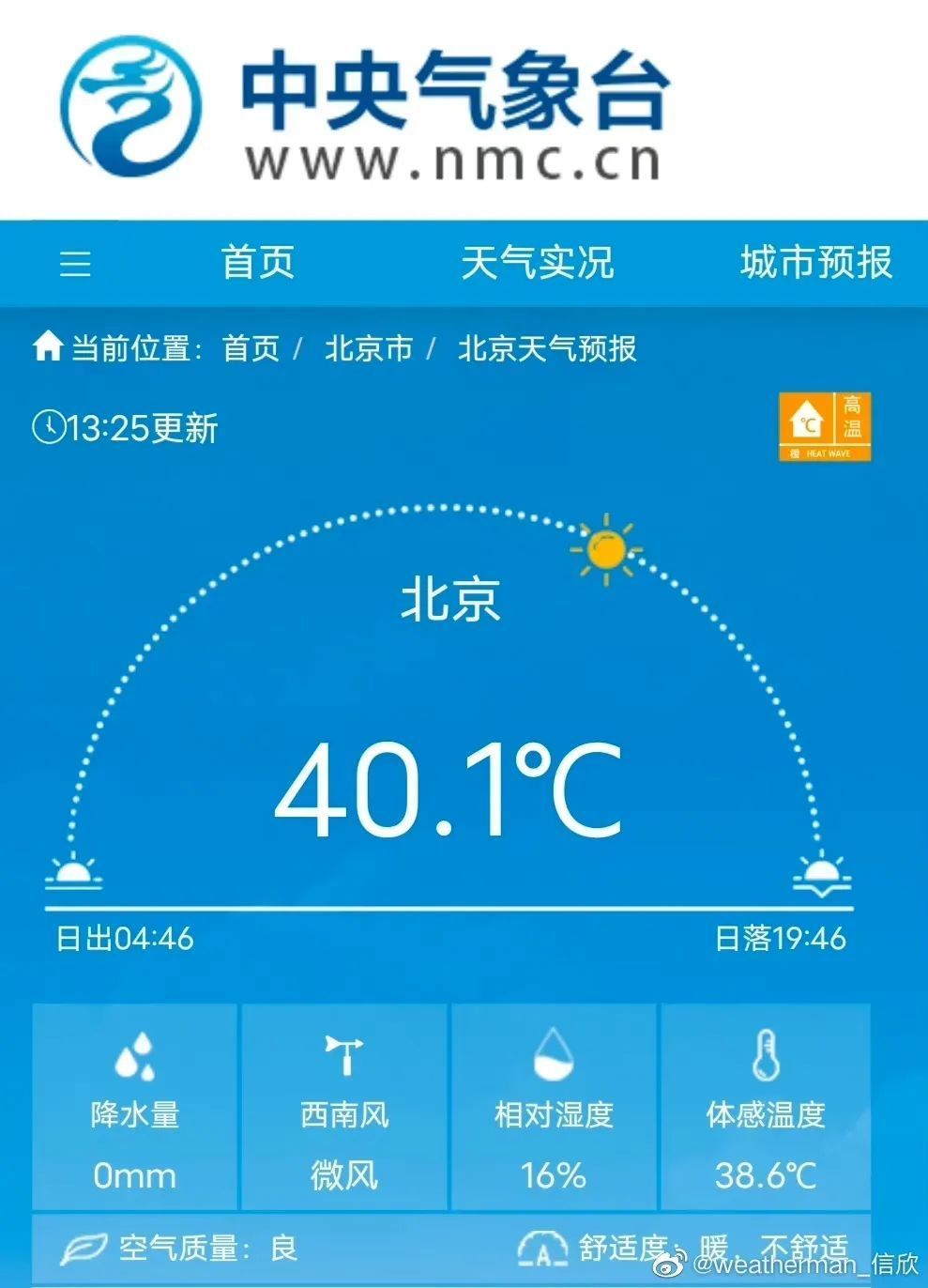Open the hamburger navigation menu

75,263
